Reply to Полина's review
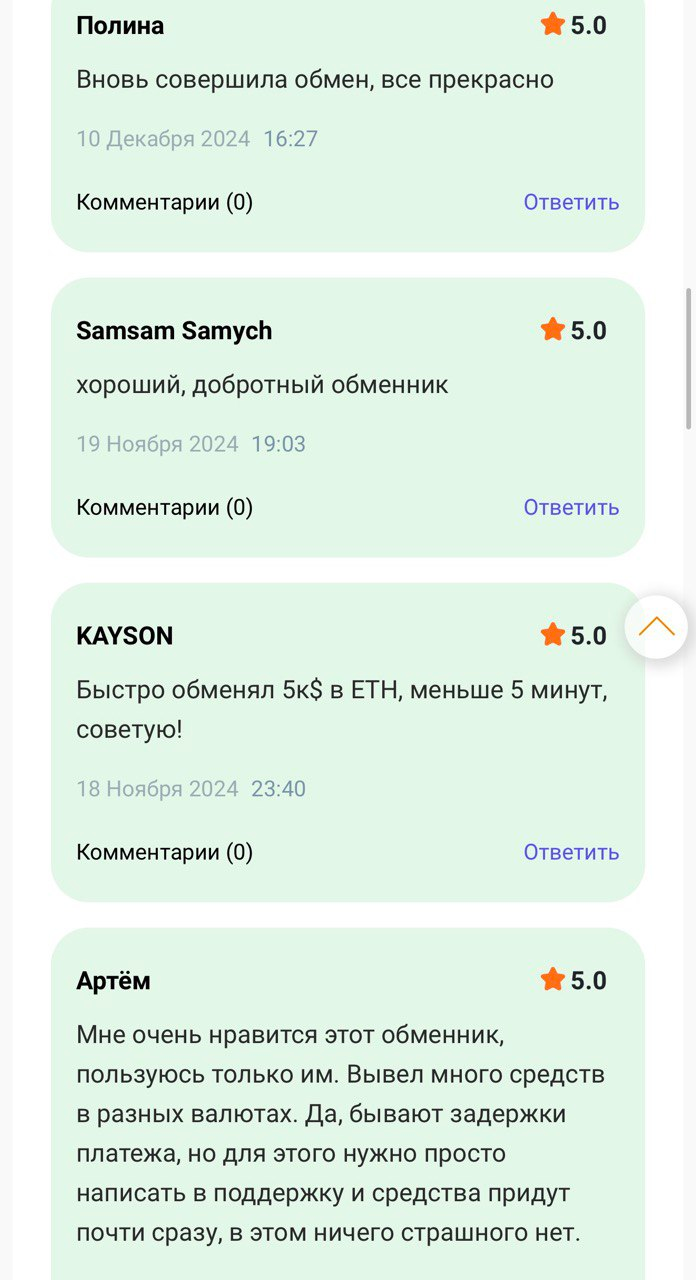 [571, 202]
